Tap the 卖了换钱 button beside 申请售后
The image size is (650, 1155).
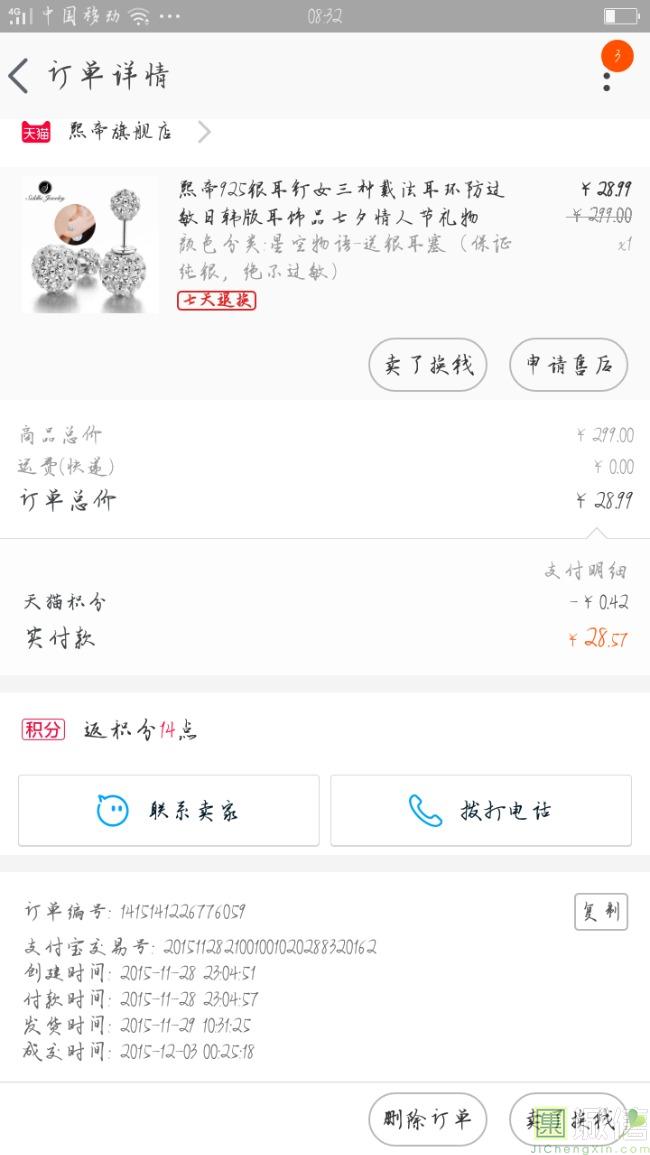point(427,364)
